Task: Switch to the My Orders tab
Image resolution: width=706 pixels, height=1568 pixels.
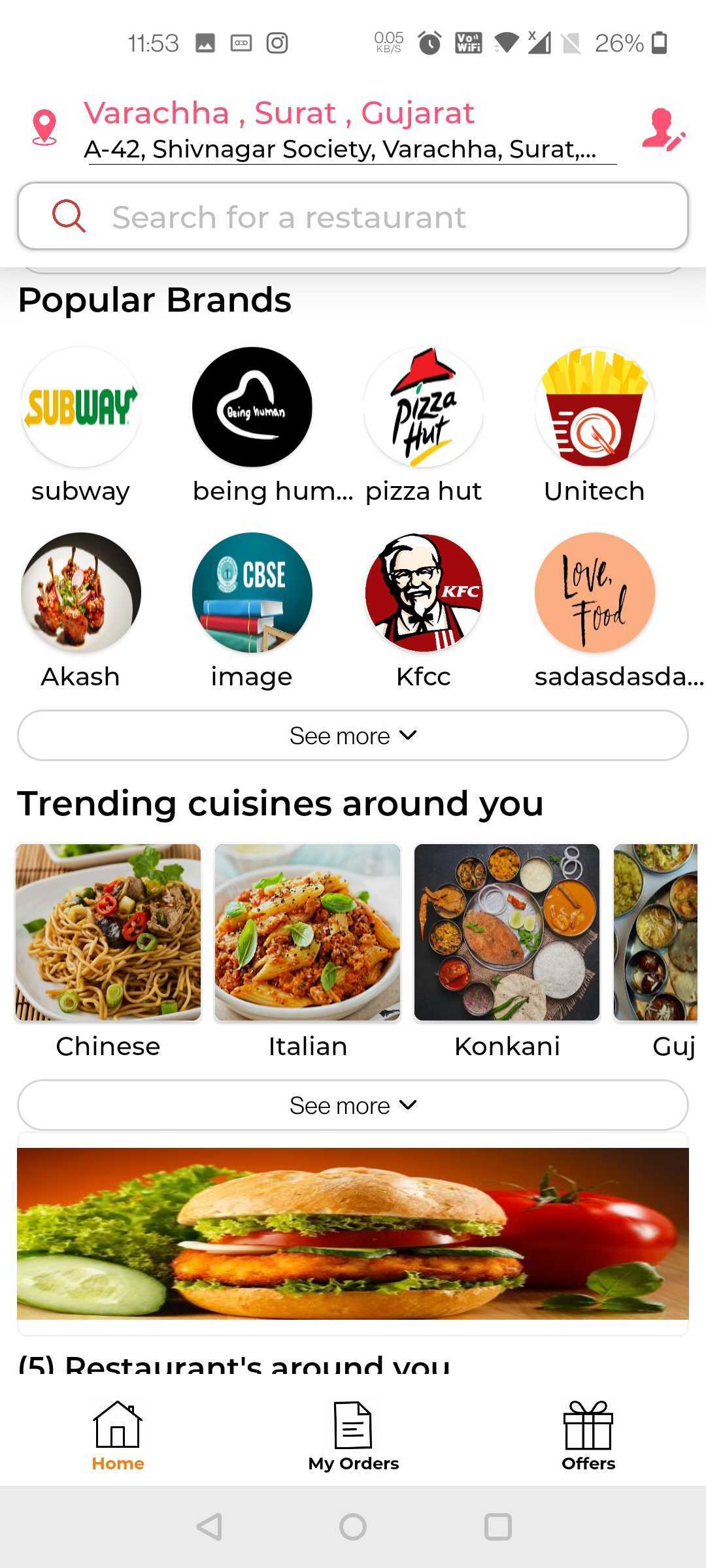Action: point(353,1436)
